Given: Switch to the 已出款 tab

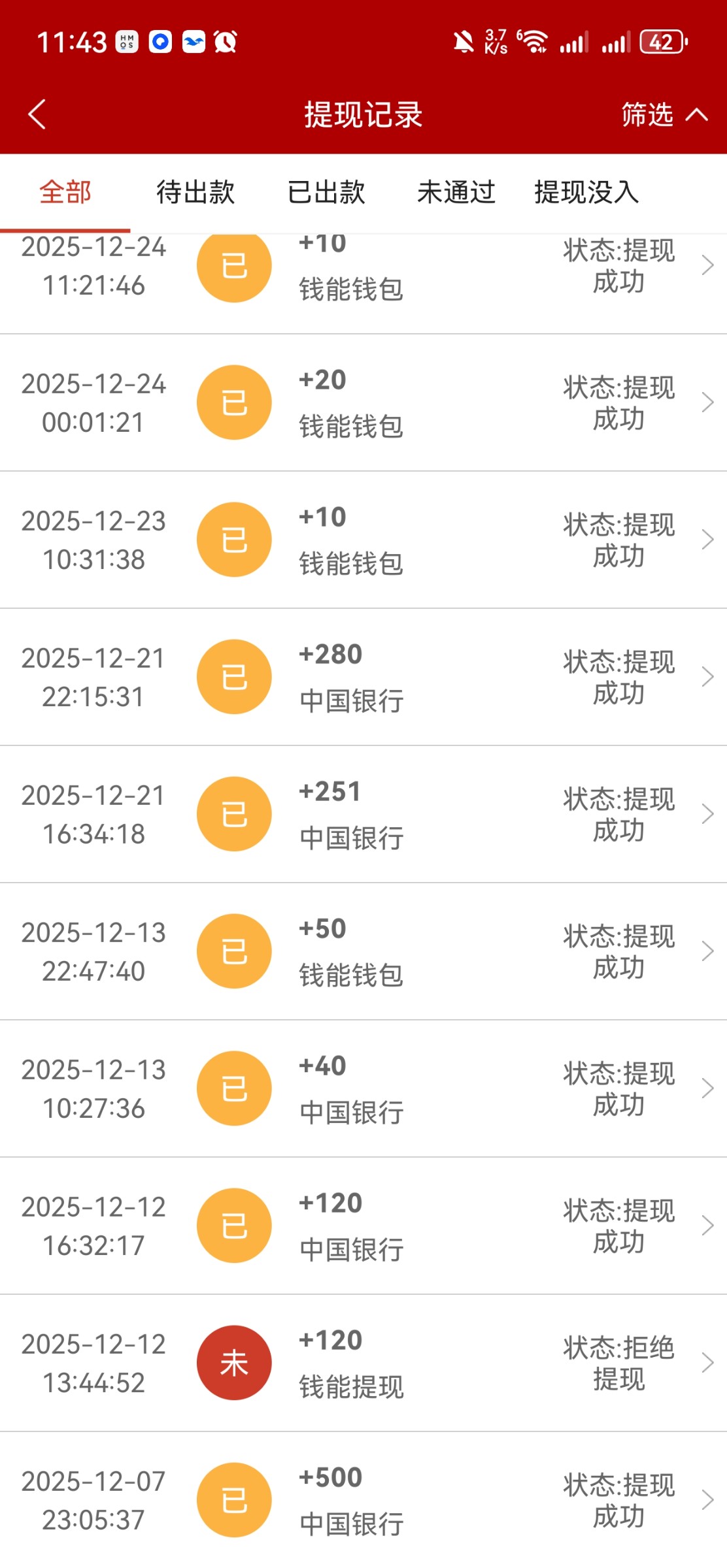Looking at the screenshot, I should [327, 193].
